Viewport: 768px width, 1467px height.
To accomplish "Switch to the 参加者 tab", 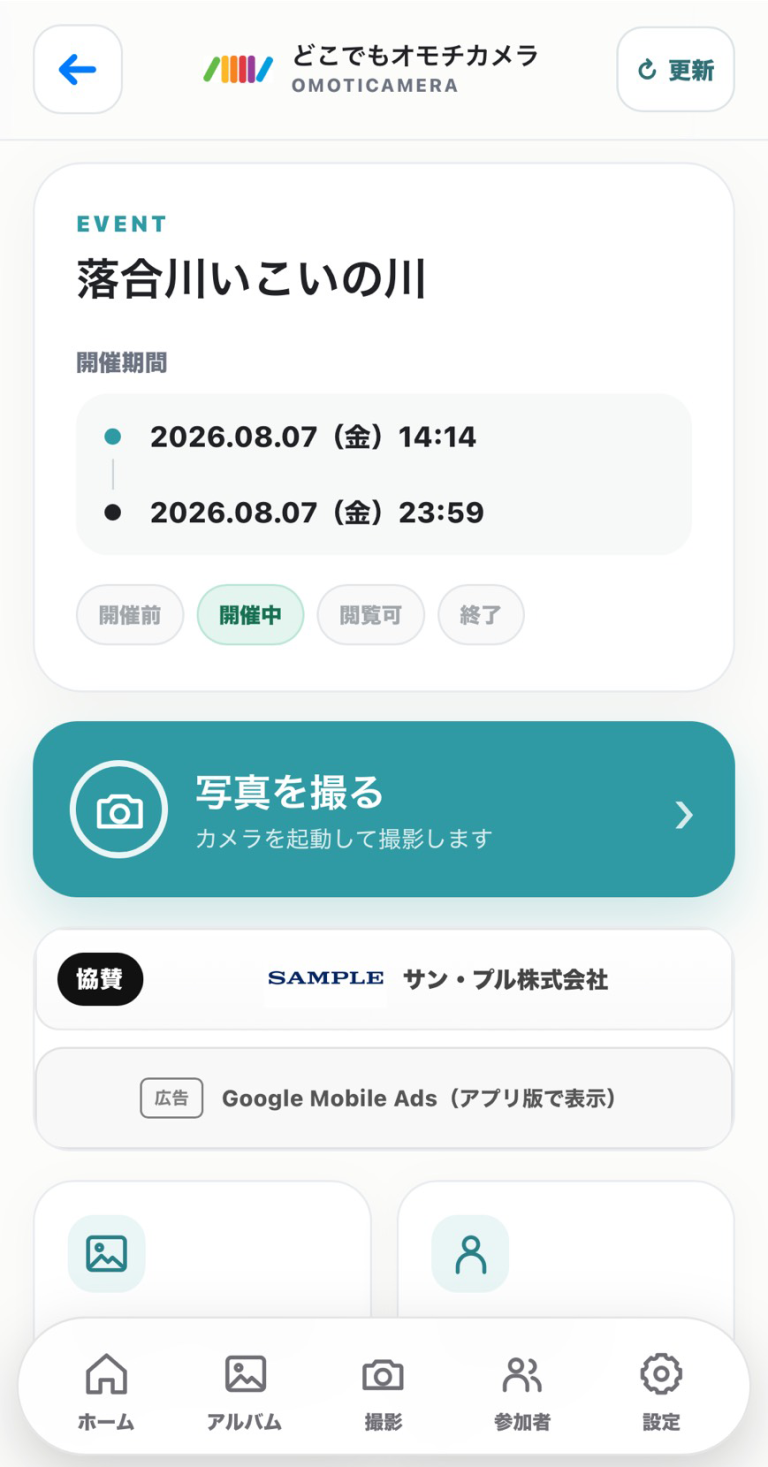I will pos(522,1391).
